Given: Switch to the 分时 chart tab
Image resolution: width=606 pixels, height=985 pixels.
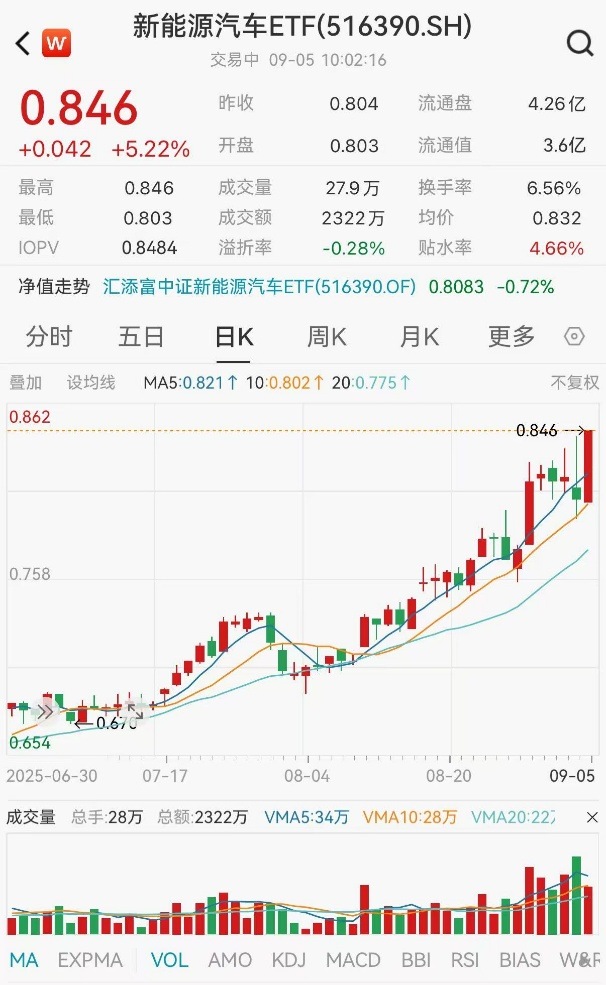Looking at the screenshot, I should click(49, 337).
